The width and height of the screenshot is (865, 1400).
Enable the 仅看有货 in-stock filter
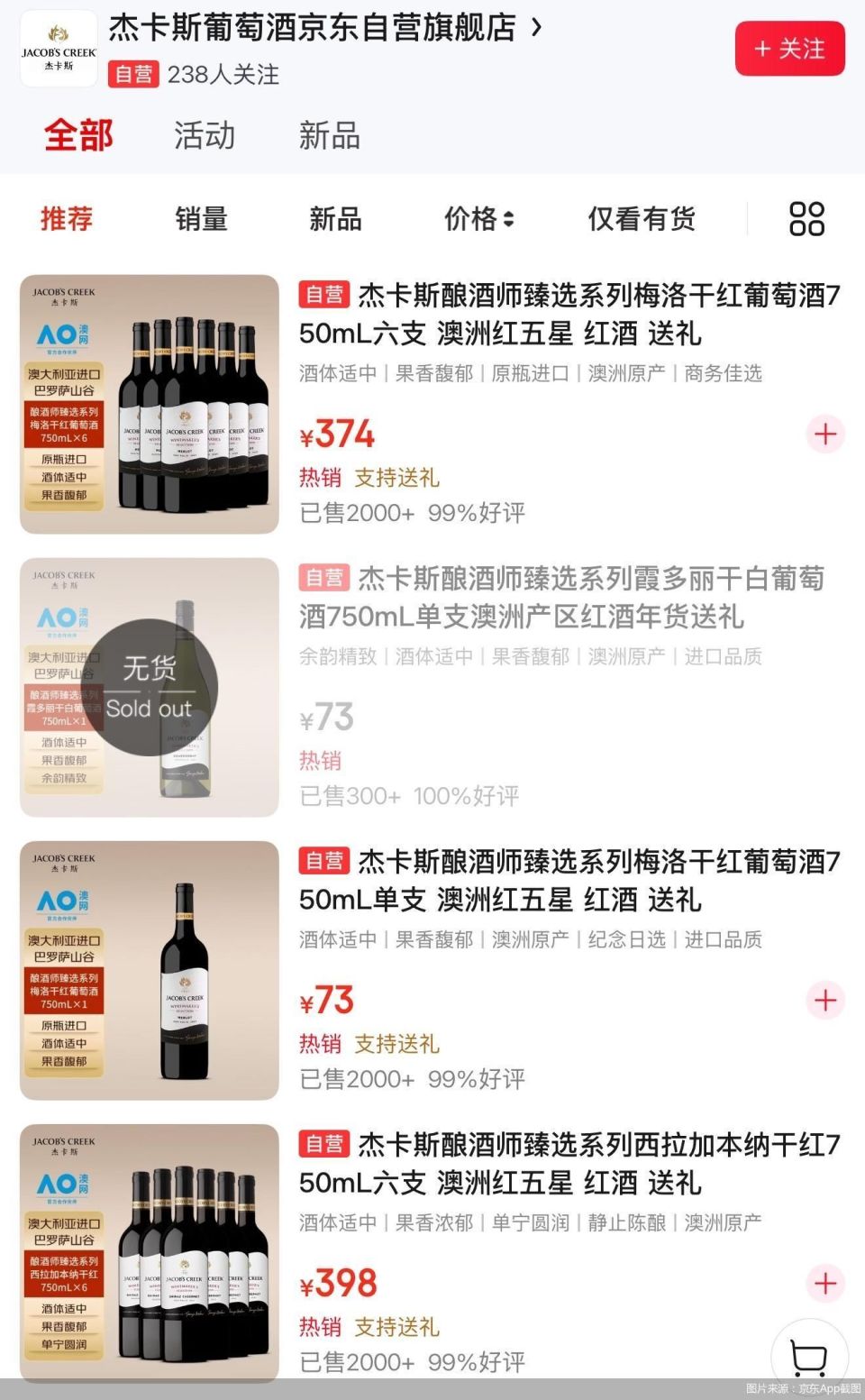641,219
